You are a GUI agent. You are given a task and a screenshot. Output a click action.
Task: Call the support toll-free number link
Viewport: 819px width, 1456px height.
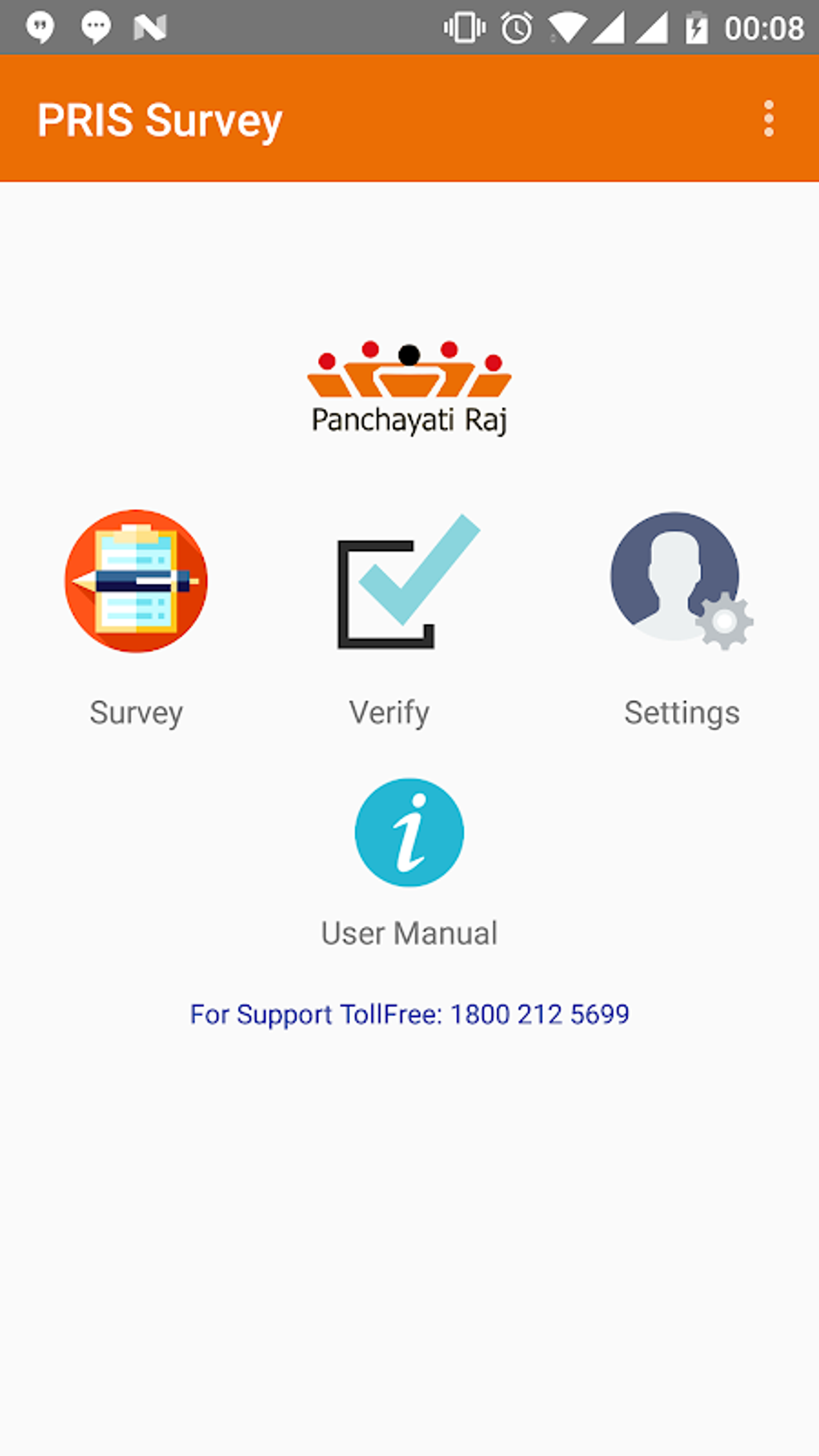click(409, 1014)
